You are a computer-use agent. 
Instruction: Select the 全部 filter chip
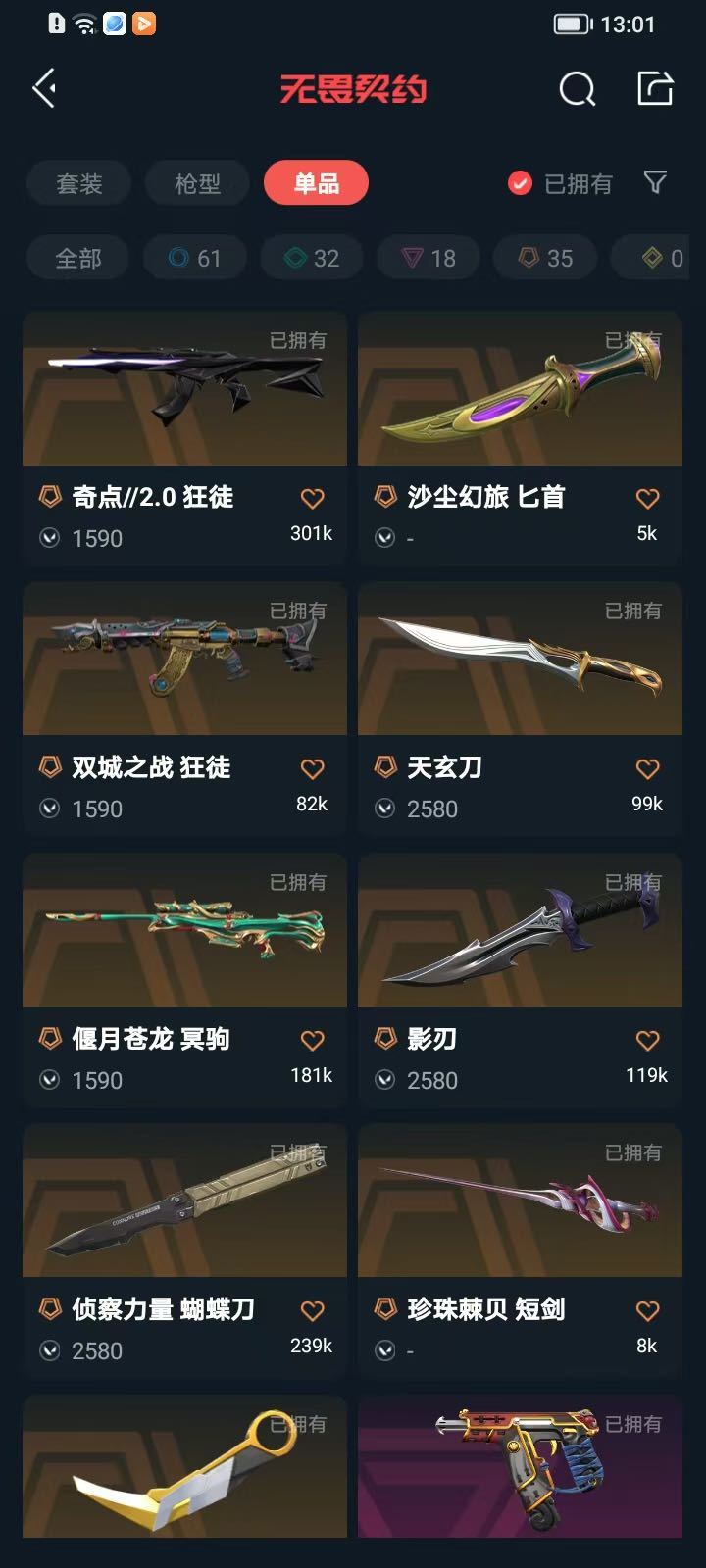tap(78, 258)
